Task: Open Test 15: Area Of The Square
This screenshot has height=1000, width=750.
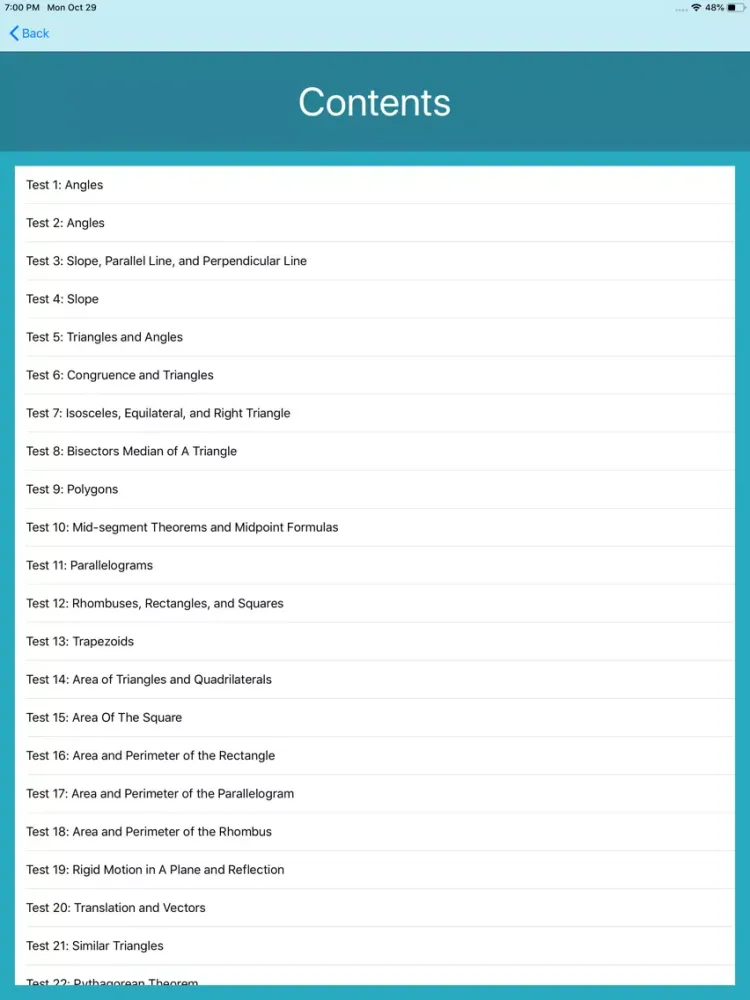Action: [104, 717]
